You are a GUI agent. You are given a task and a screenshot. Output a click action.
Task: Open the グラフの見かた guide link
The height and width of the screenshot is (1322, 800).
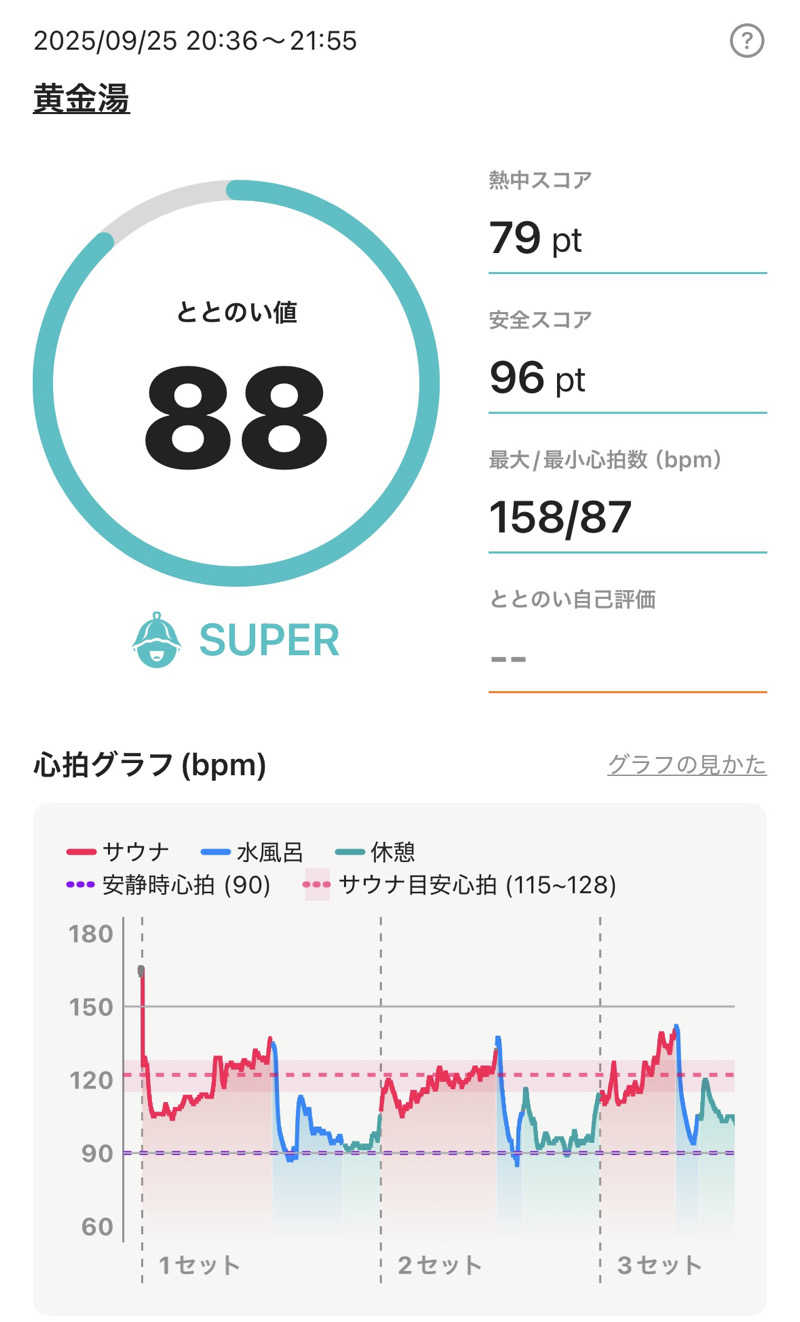click(x=687, y=765)
